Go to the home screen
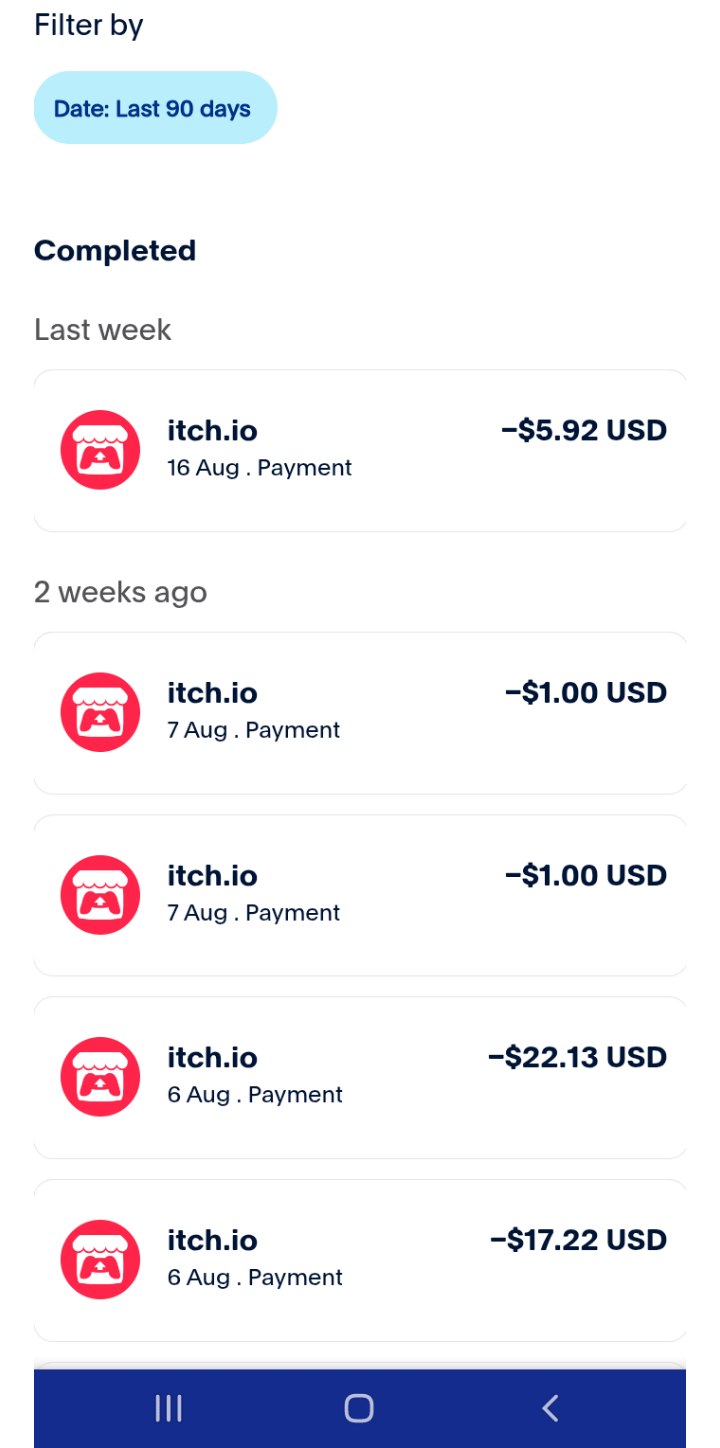 click(359, 1408)
